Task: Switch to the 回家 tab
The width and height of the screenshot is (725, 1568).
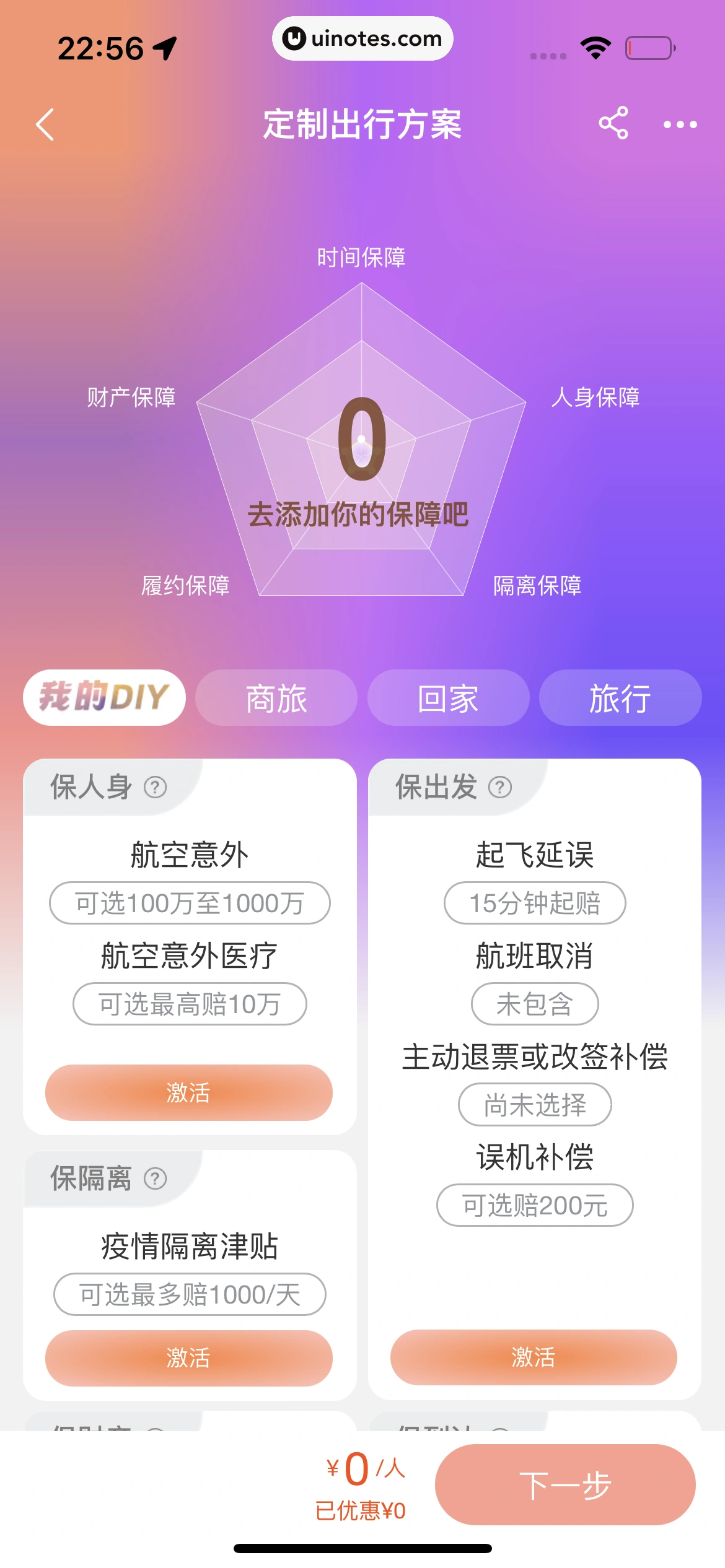Action: click(448, 698)
